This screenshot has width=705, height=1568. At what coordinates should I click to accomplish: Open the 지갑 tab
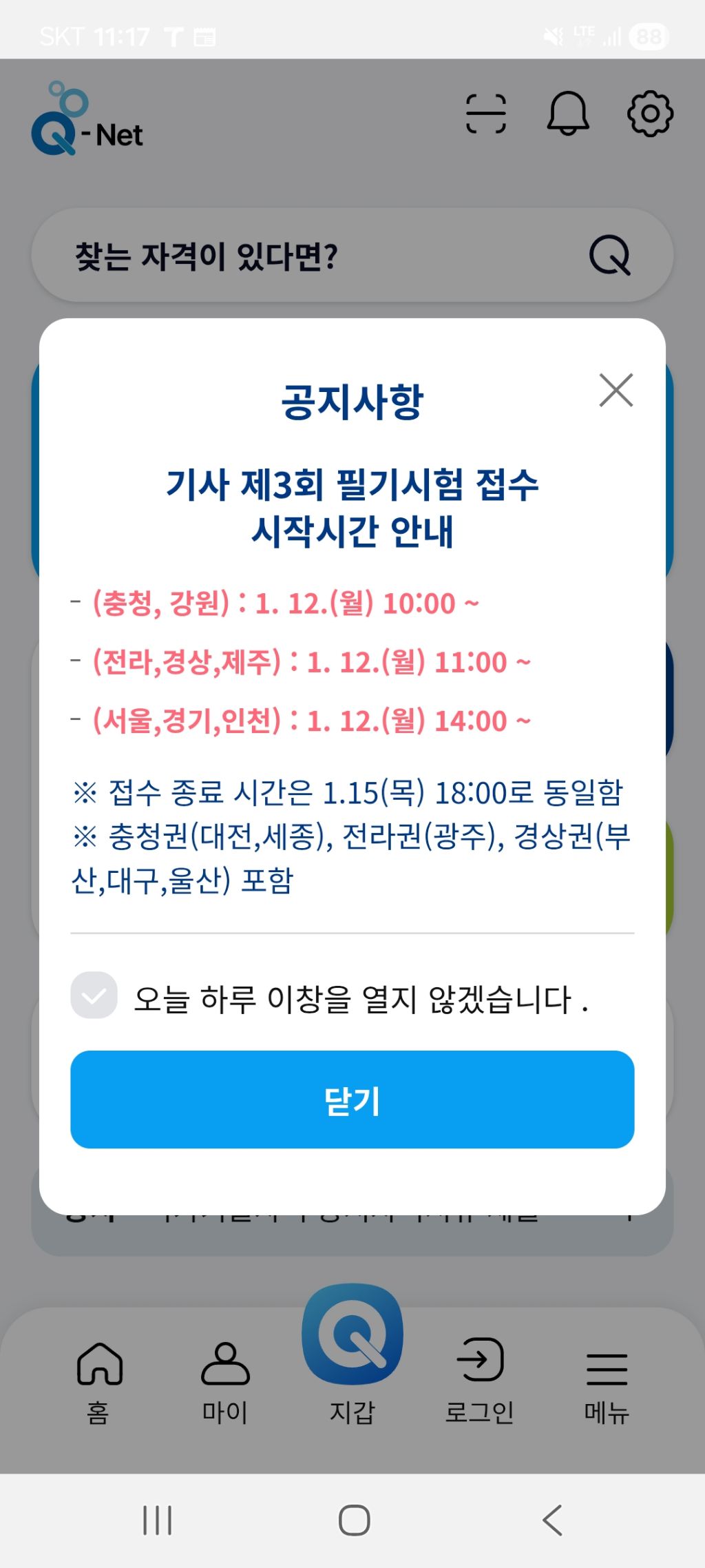[352, 1356]
